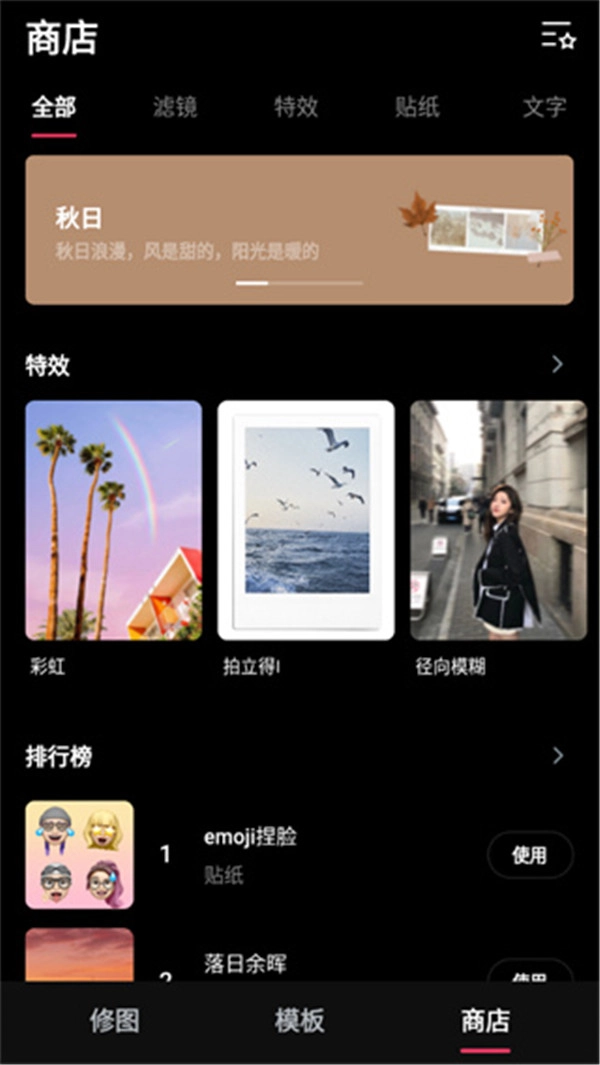Open the 秋日 banner
600x1065 pixels.
point(299,229)
